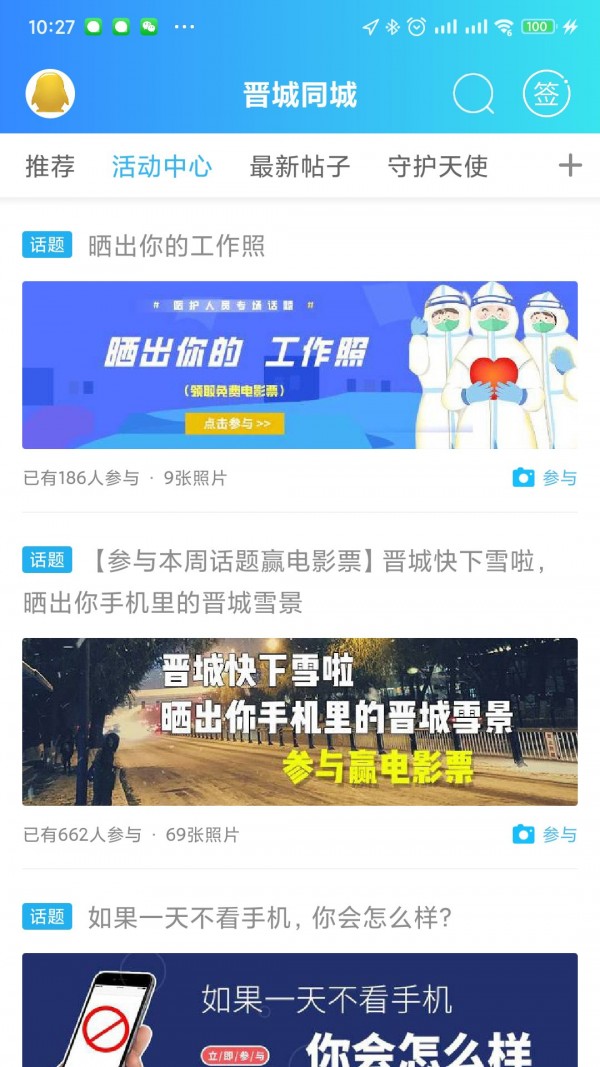Tap 参与 under the 工作照 topic
Viewport: 600px width, 1067px height.
(545, 478)
